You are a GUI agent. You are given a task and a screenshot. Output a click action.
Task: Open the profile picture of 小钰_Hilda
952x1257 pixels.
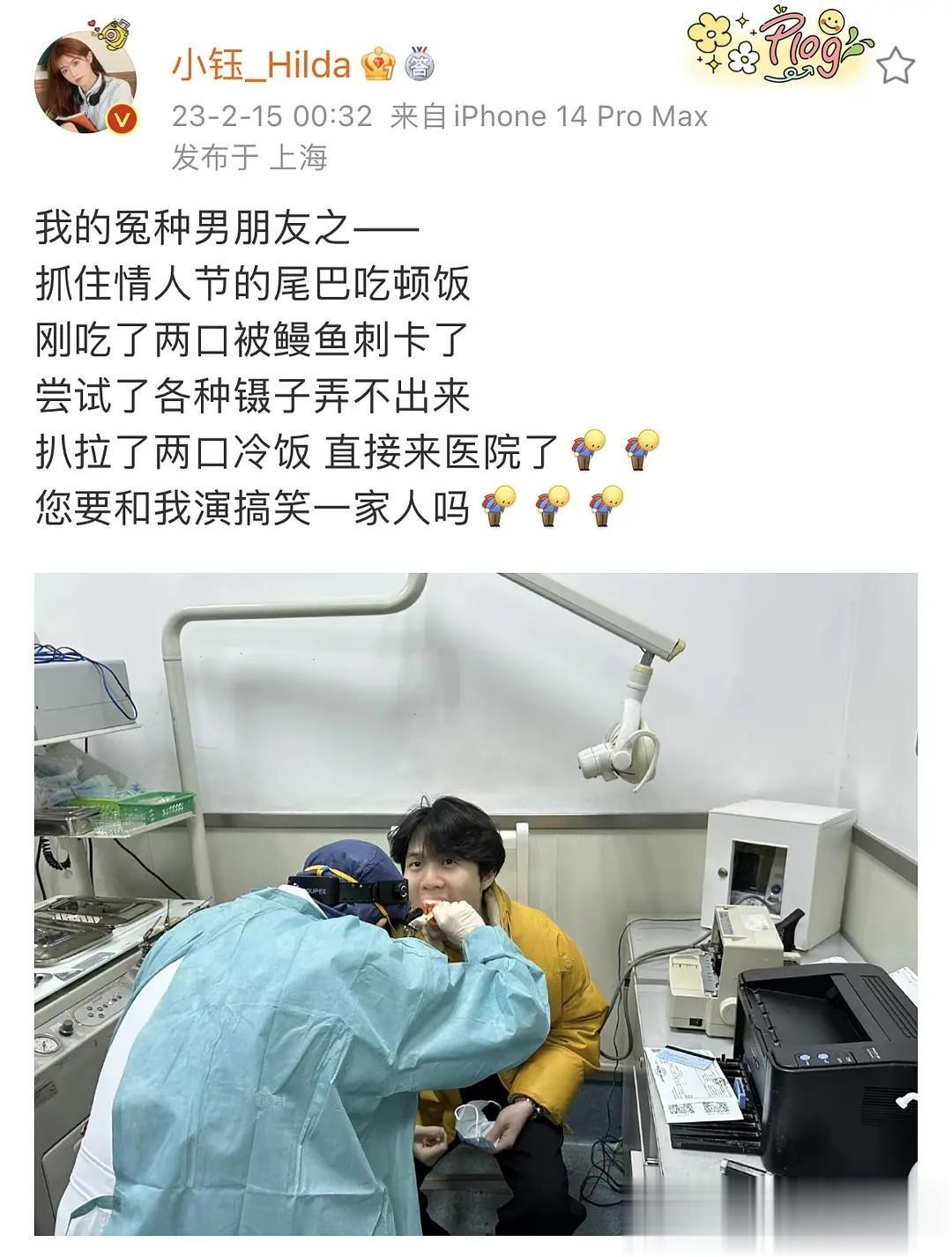coord(86,86)
